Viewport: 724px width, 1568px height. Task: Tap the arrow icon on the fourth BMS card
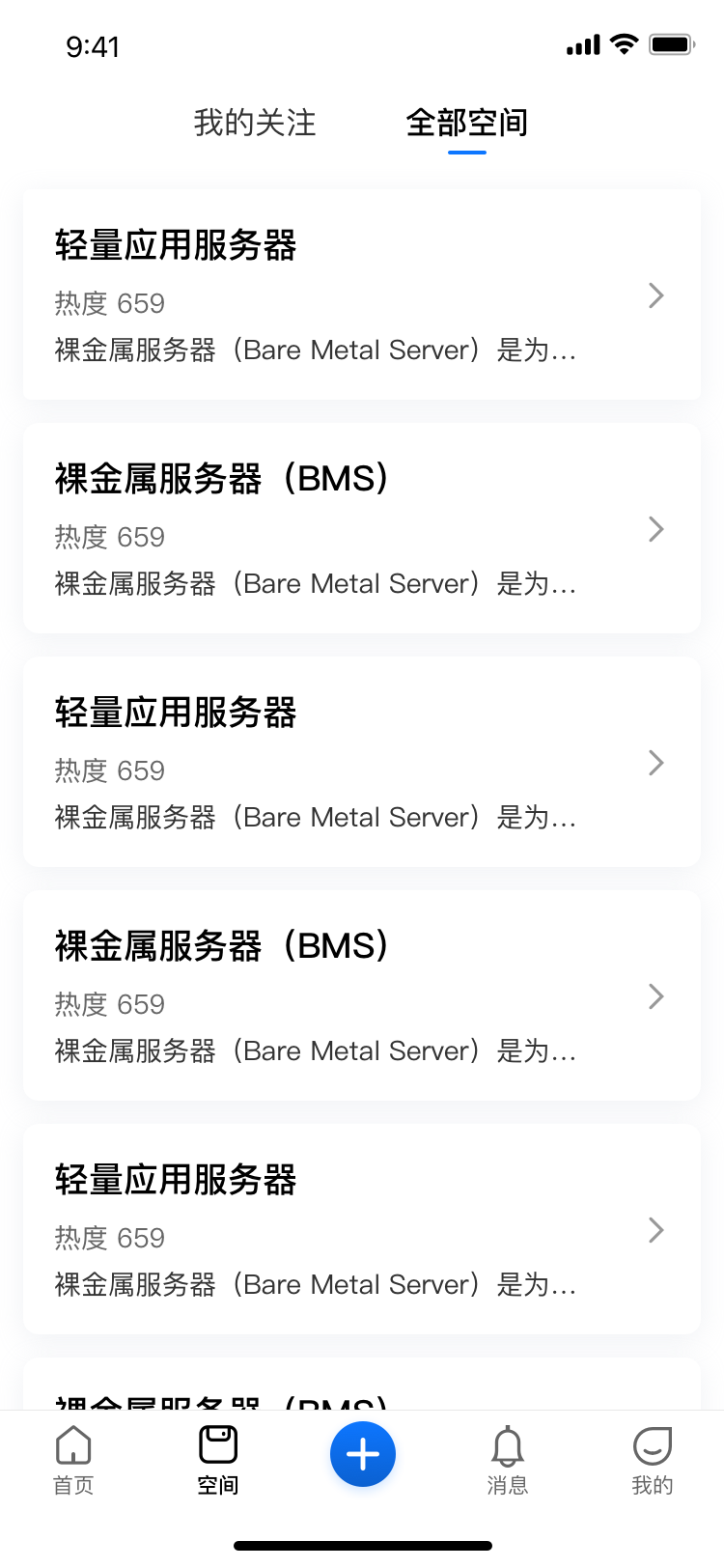pyautogui.click(x=655, y=996)
